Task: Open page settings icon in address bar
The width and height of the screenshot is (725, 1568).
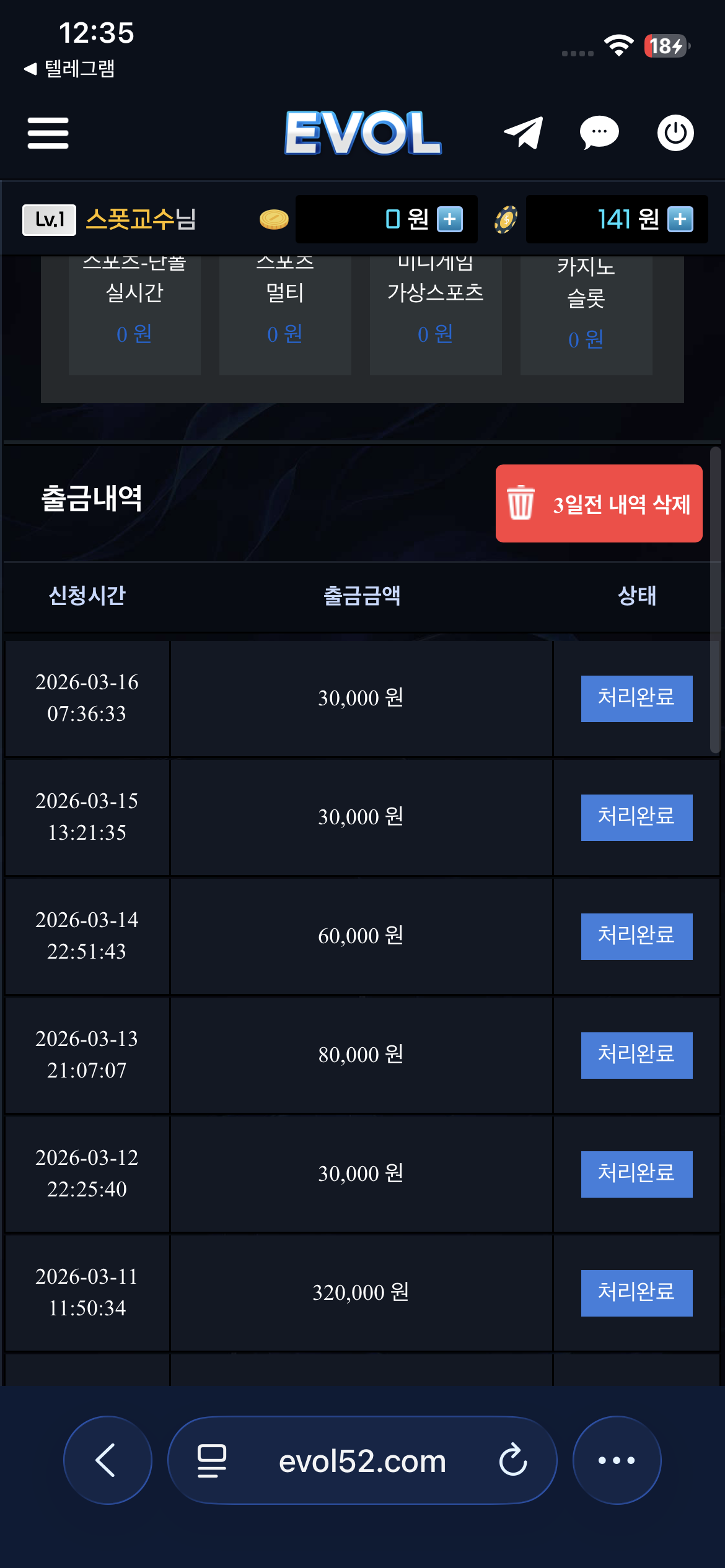Action: (211, 1460)
